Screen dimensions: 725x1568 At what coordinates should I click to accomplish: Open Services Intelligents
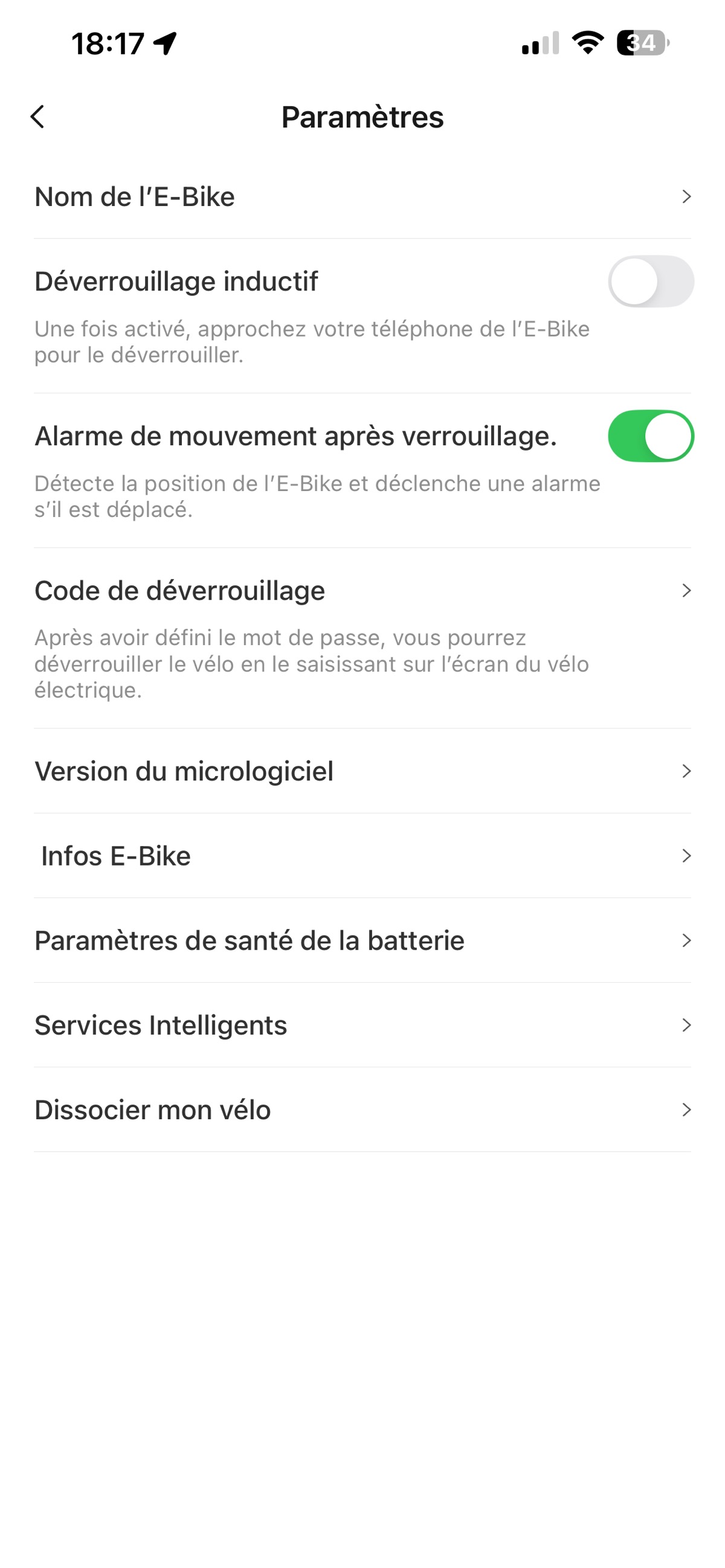(362, 1025)
